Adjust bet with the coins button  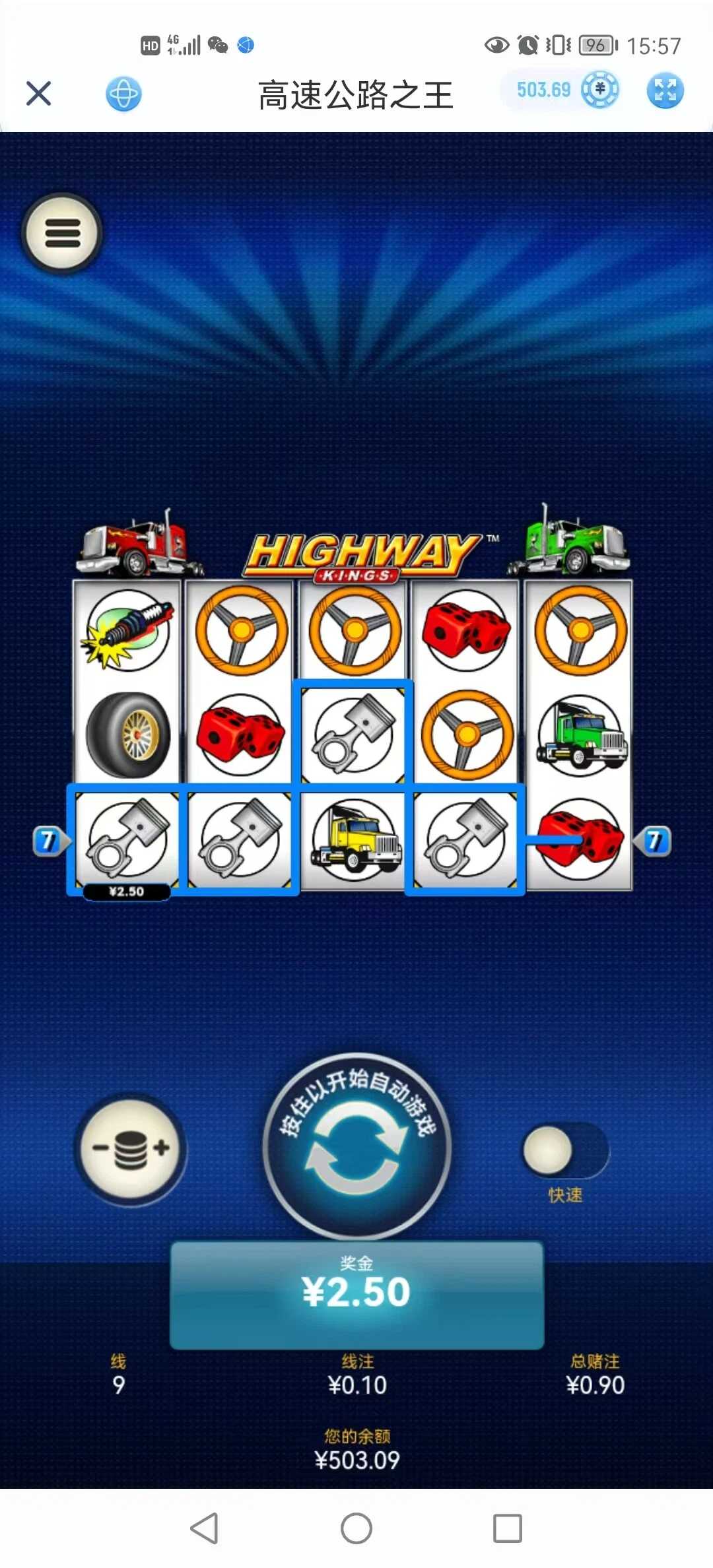coord(131,1148)
